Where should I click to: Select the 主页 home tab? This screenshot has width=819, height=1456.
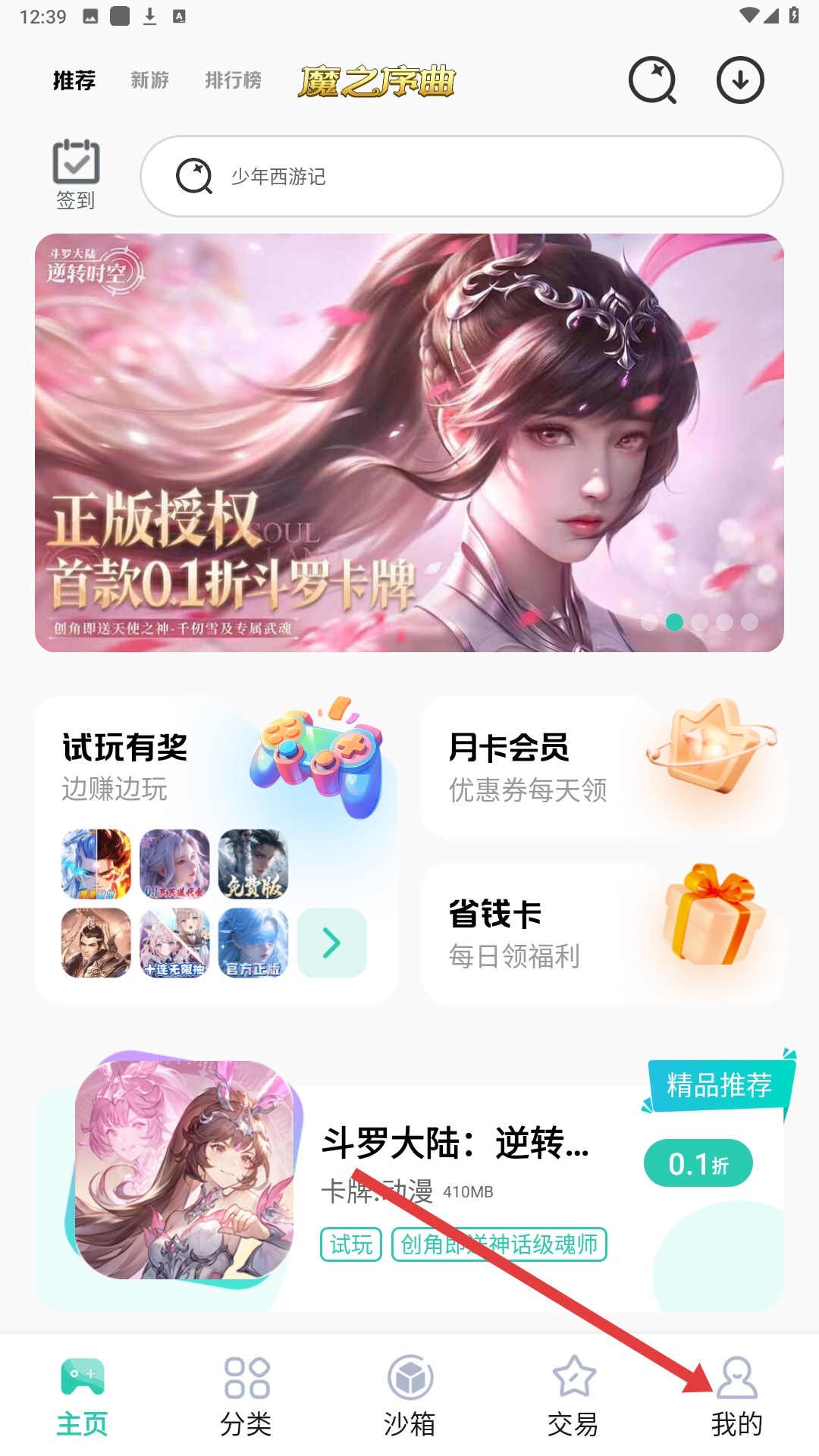(82, 1397)
